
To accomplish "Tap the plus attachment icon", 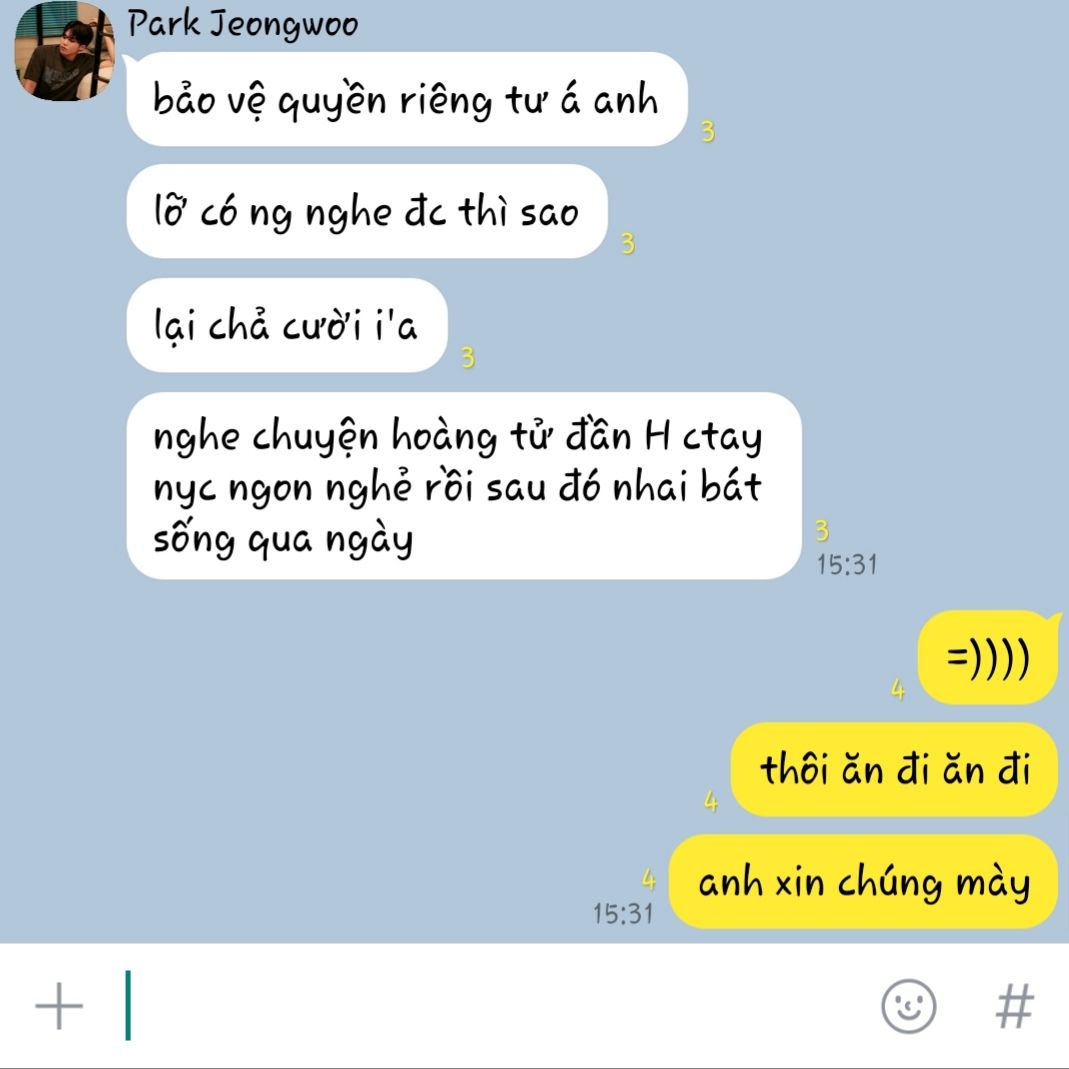I will coord(59,1006).
